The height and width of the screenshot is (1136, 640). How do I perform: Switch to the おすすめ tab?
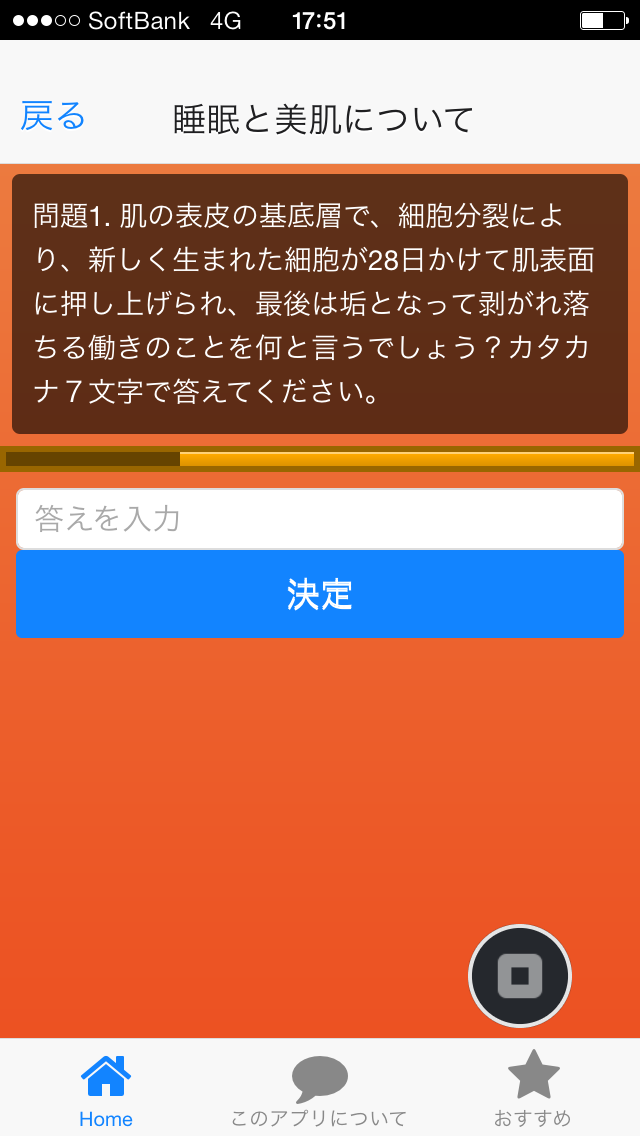tap(533, 1090)
